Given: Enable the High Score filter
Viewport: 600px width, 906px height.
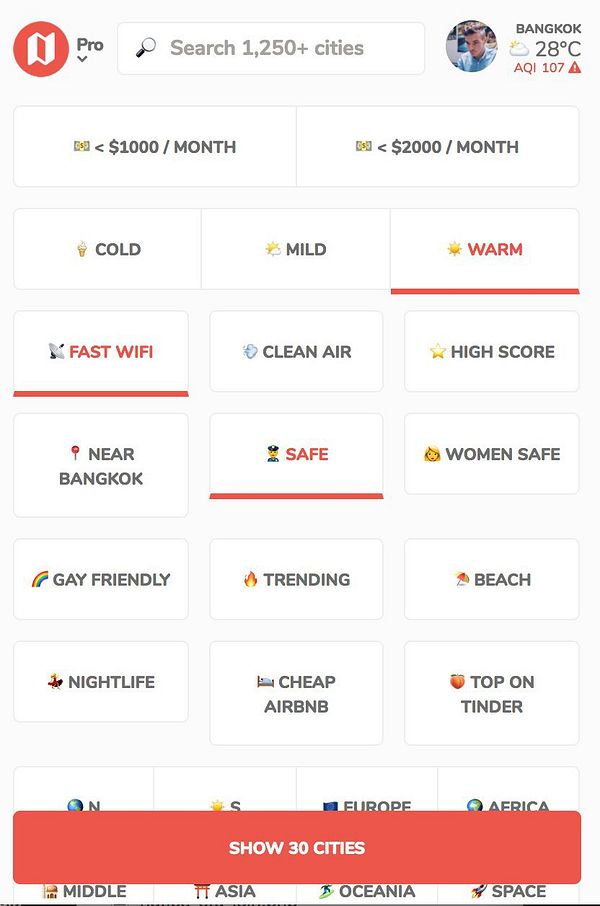Looking at the screenshot, I should pyautogui.click(x=491, y=352).
